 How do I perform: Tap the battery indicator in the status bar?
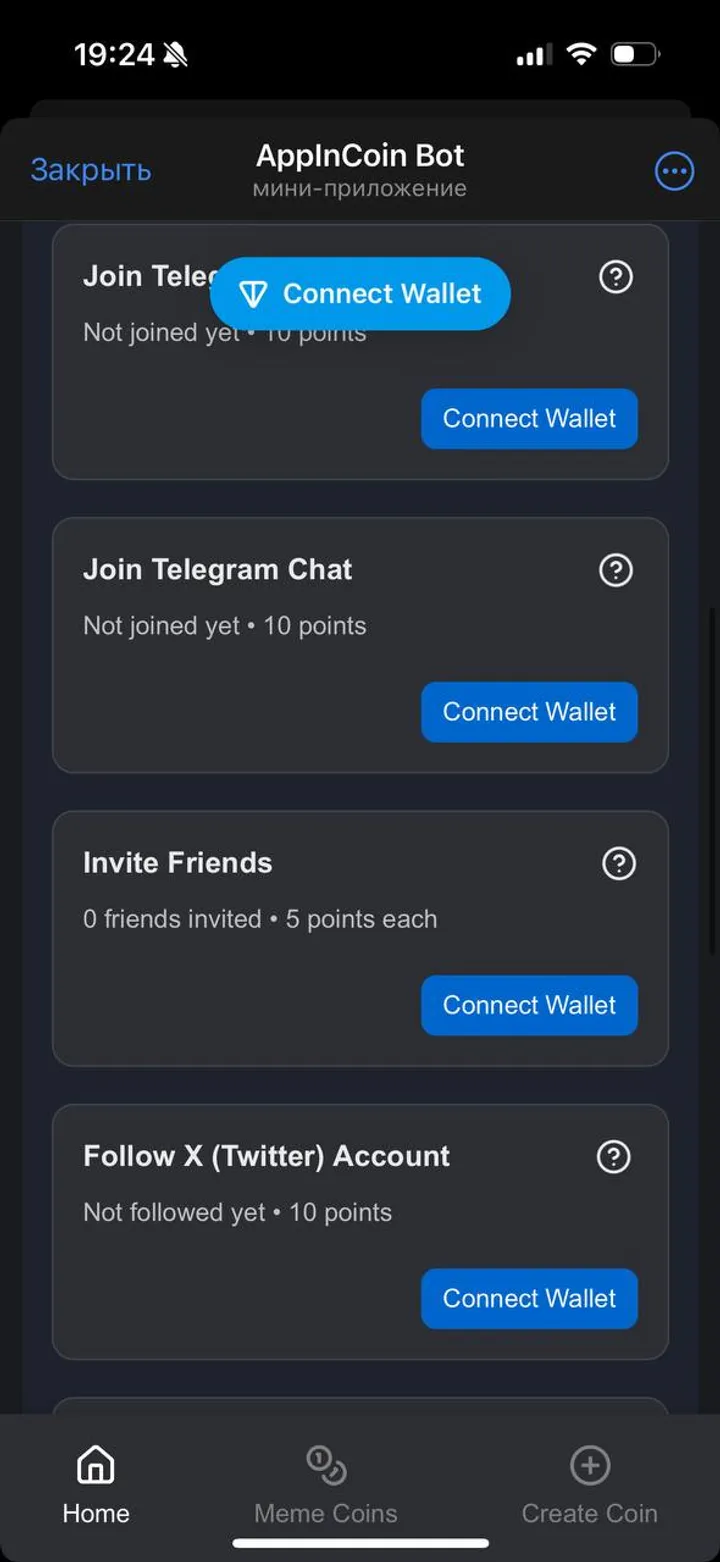click(x=636, y=55)
